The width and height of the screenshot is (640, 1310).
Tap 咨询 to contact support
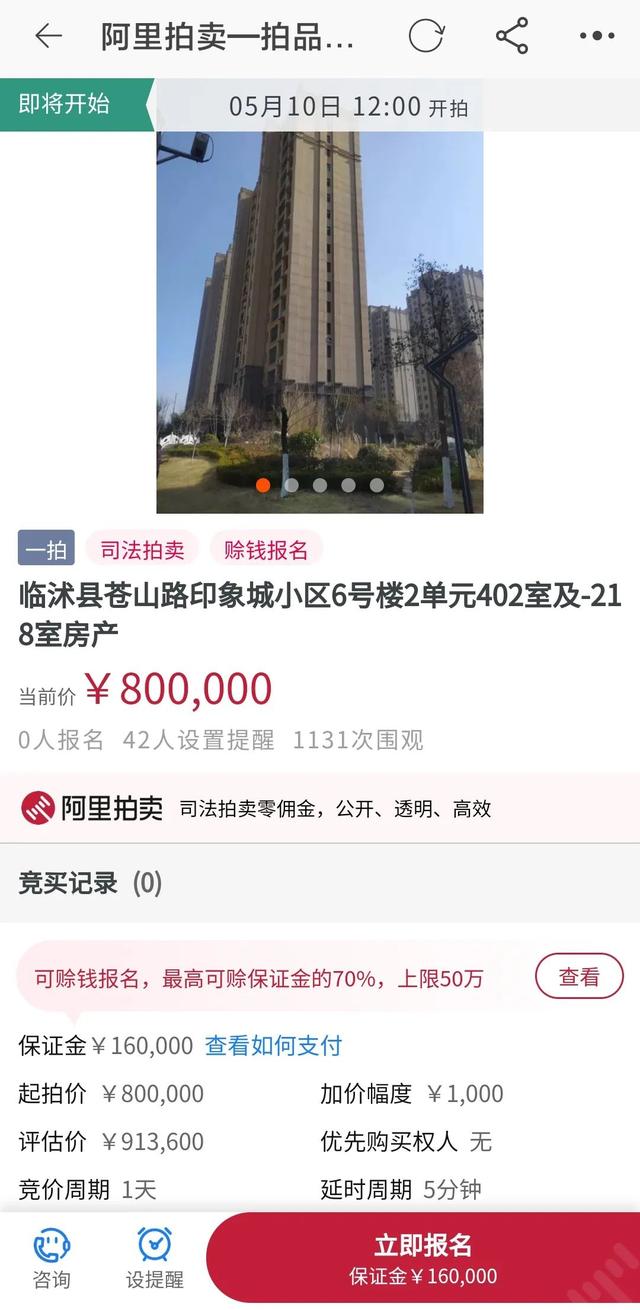[x=52, y=1258]
